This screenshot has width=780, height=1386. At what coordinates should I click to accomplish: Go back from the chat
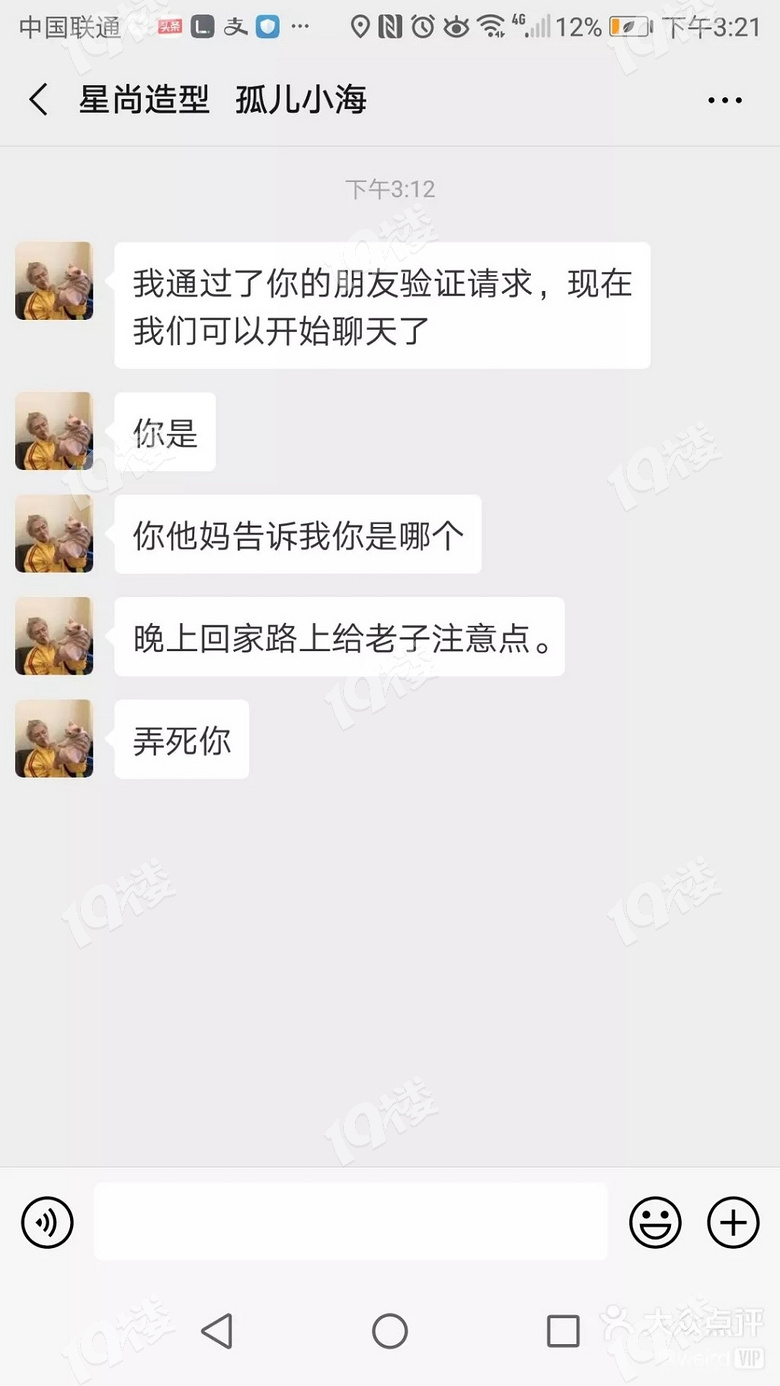point(38,100)
